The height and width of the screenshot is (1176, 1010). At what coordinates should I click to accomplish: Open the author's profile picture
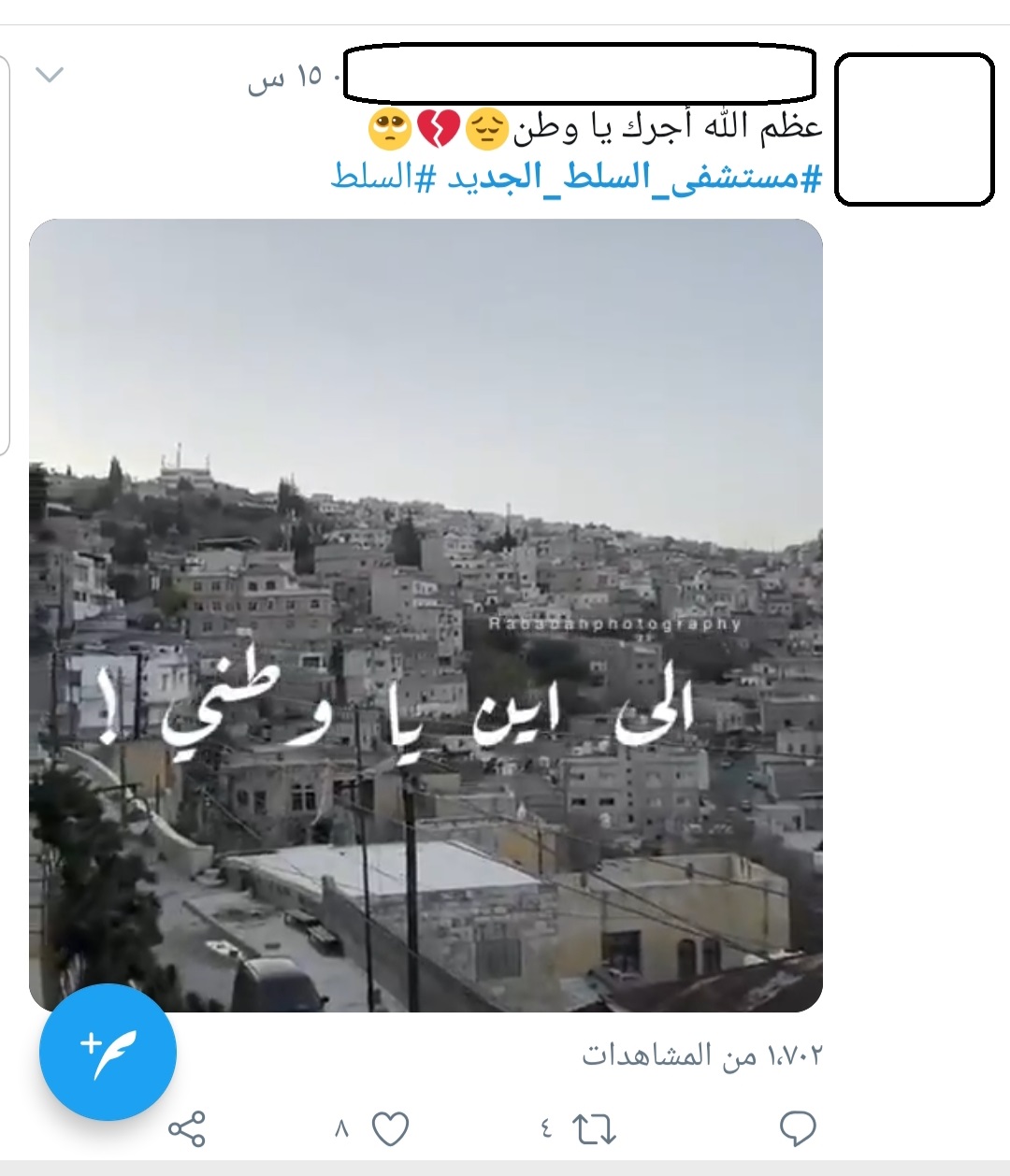913,129
